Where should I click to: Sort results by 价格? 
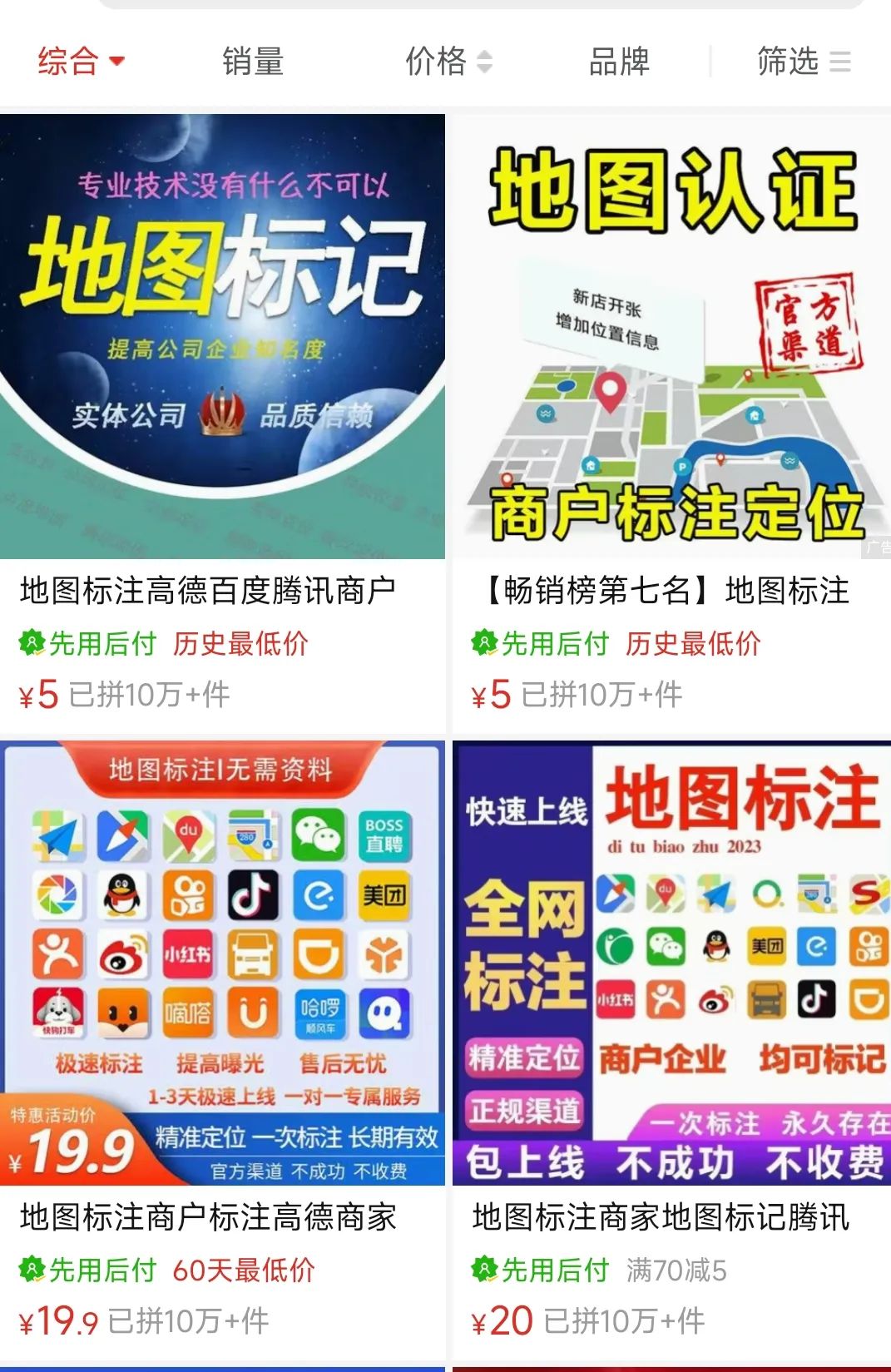448,62
